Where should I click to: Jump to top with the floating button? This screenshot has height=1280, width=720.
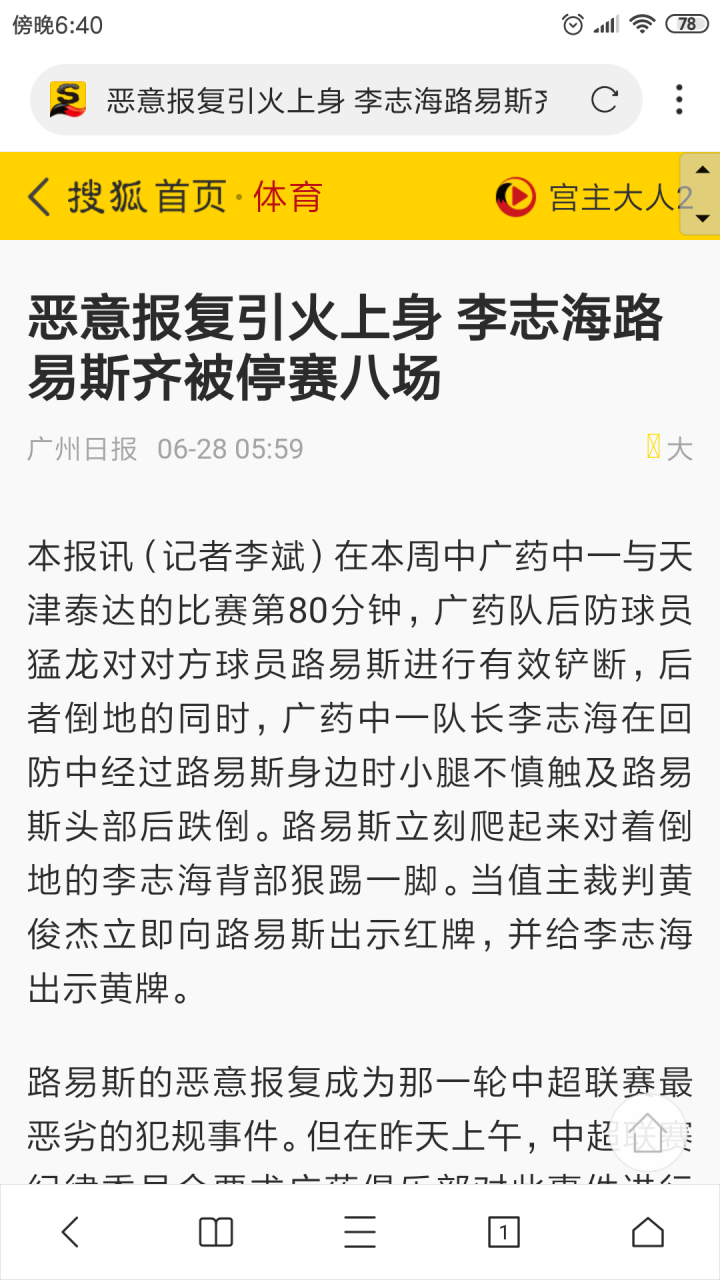(x=647, y=1133)
